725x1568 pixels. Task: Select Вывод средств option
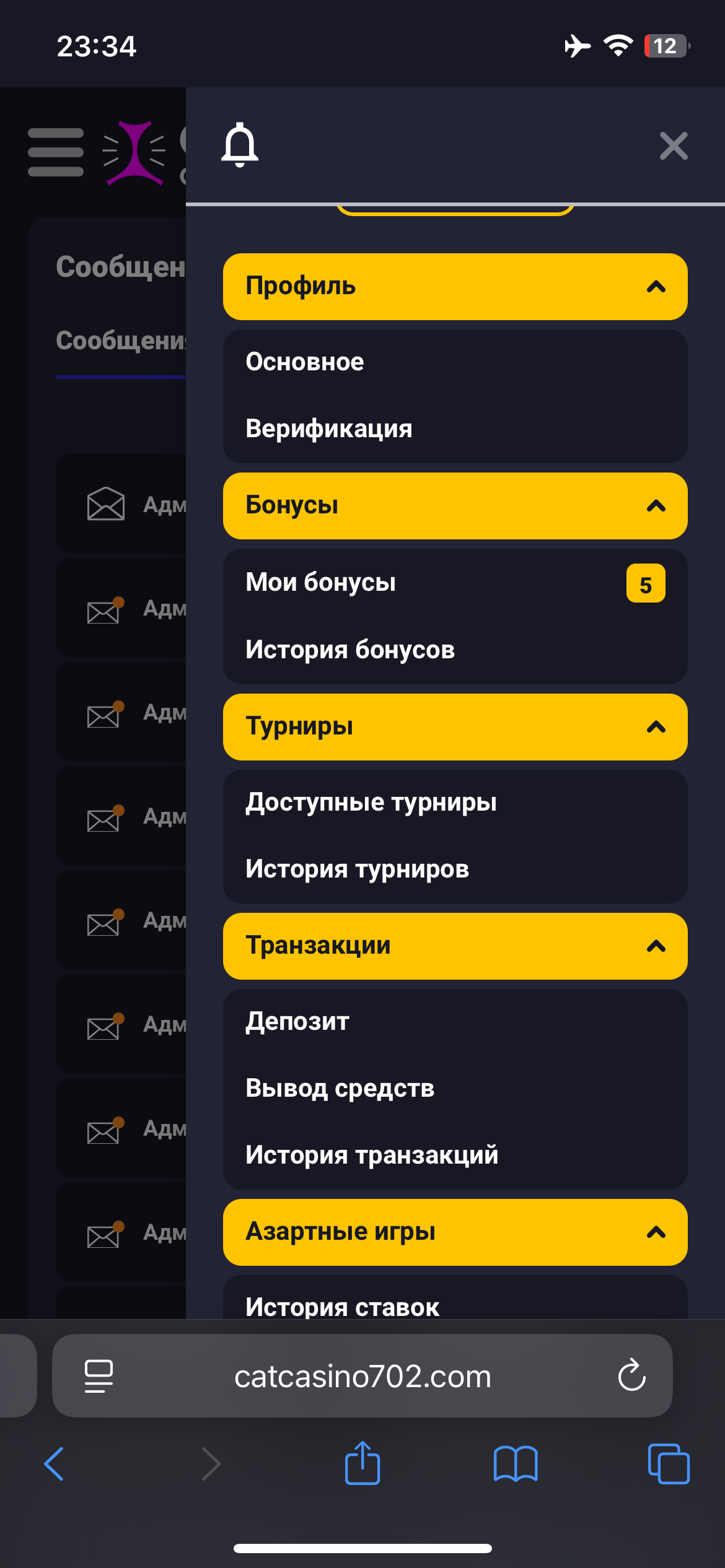click(455, 1089)
